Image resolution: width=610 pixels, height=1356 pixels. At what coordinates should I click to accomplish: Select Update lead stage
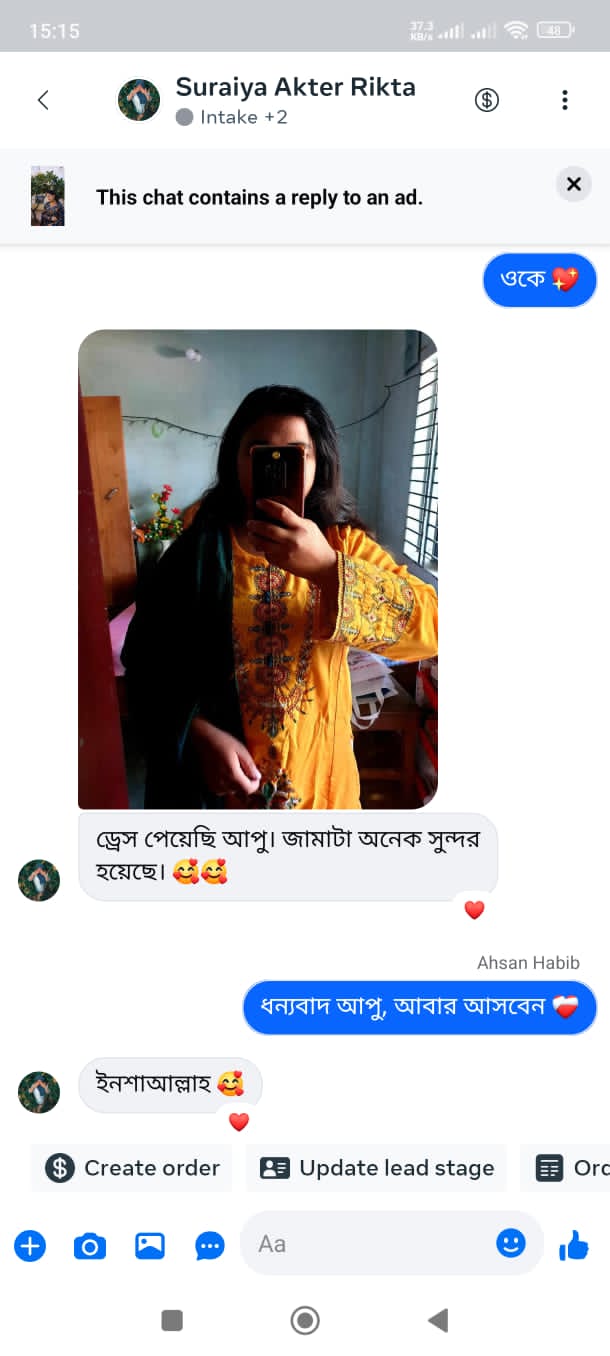click(x=377, y=1168)
